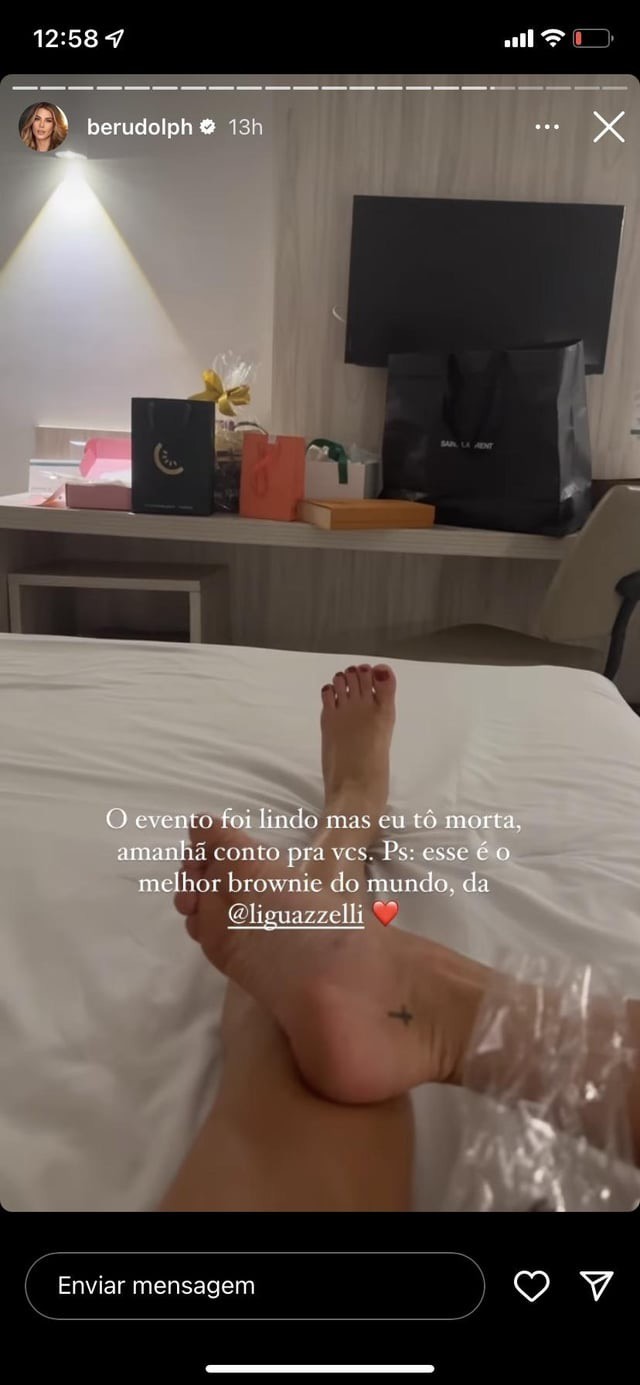Open berudolph's profile picture
The image size is (640, 1385).
tap(44, 127)
